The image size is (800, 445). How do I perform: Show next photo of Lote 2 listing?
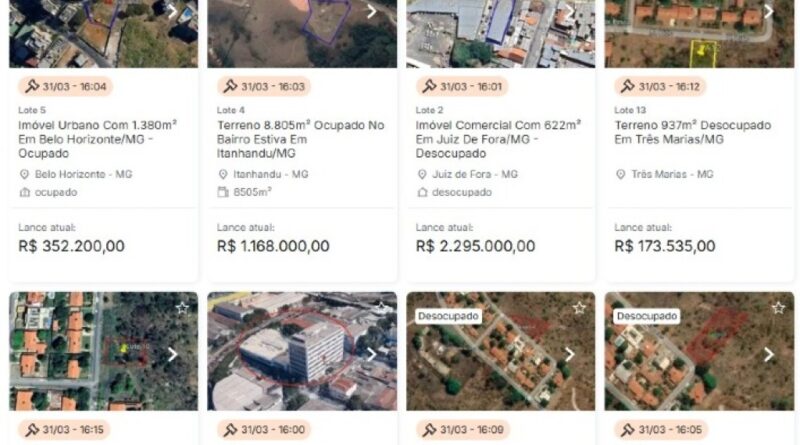click(570, 12)
